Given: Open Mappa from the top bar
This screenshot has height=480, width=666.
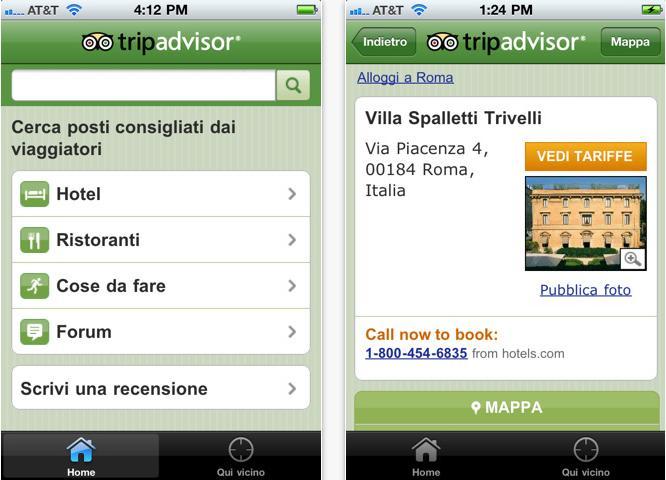Looking at the screenshot, I should pyautogui.click(x=630, y=42).
